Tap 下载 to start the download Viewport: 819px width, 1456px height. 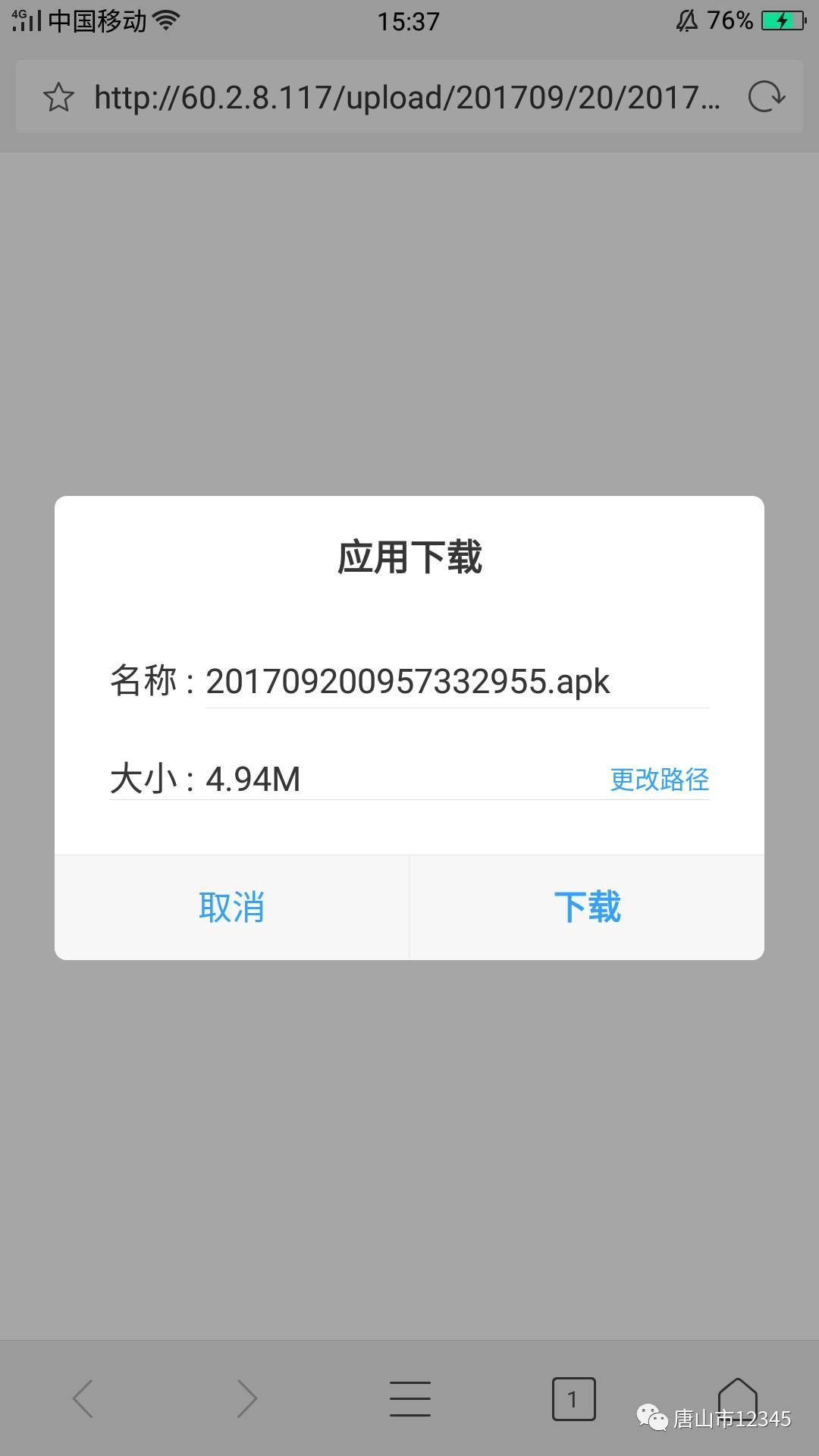[588, 907]
